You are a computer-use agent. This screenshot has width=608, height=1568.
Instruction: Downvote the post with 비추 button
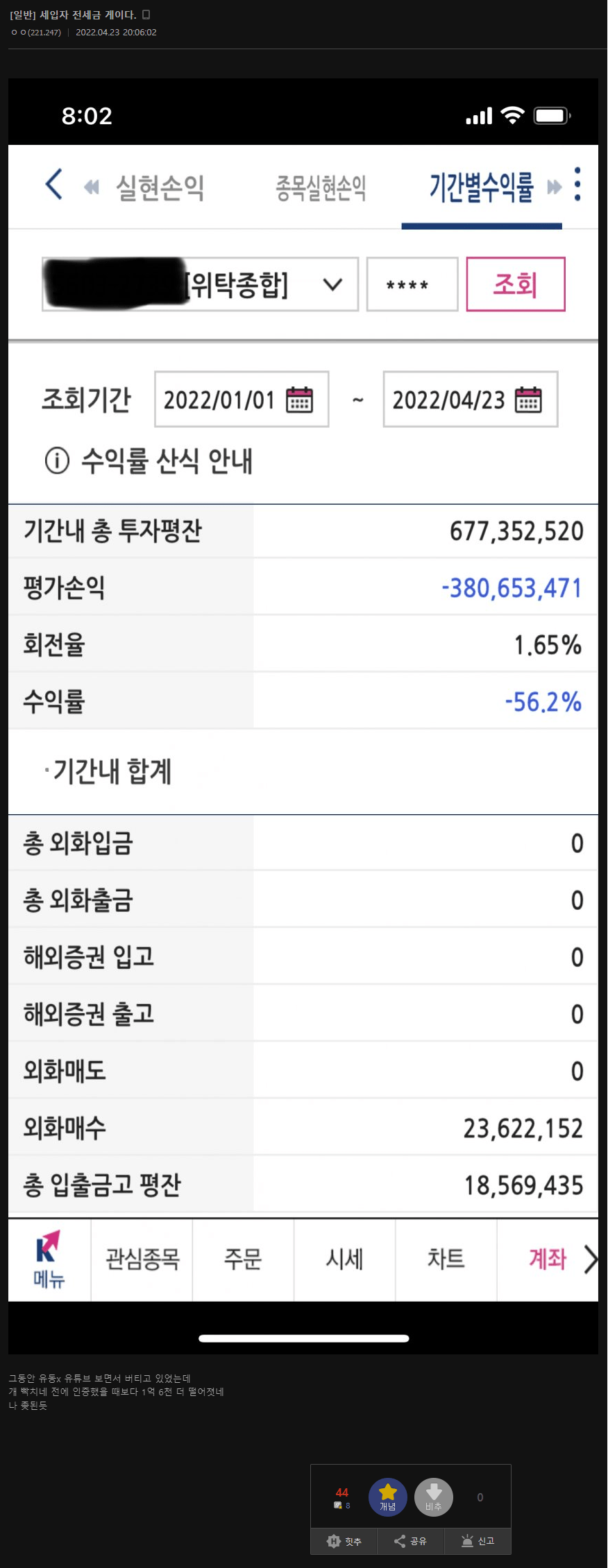pos(434,1497)
